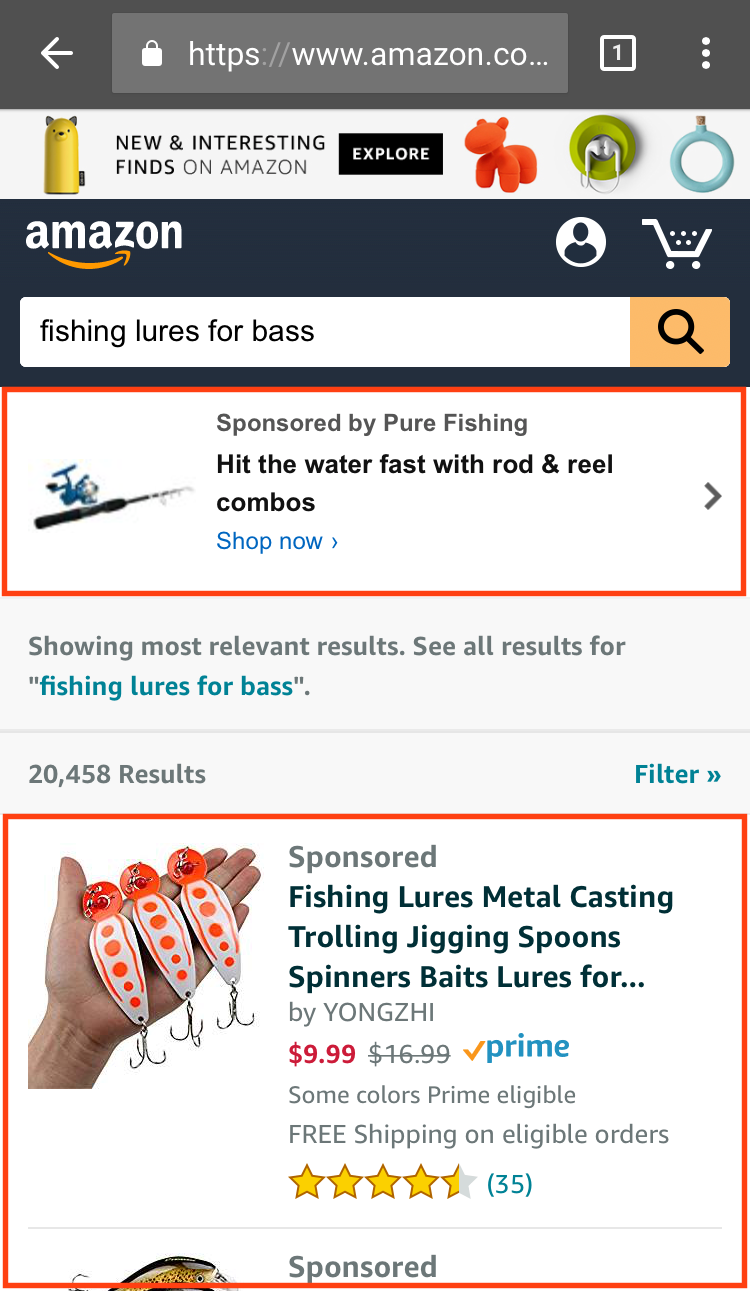Image resolution: width=750 pixels, height=1291 pixels.
Task: Tap the browser URL address bar
Action: [340, 53]
